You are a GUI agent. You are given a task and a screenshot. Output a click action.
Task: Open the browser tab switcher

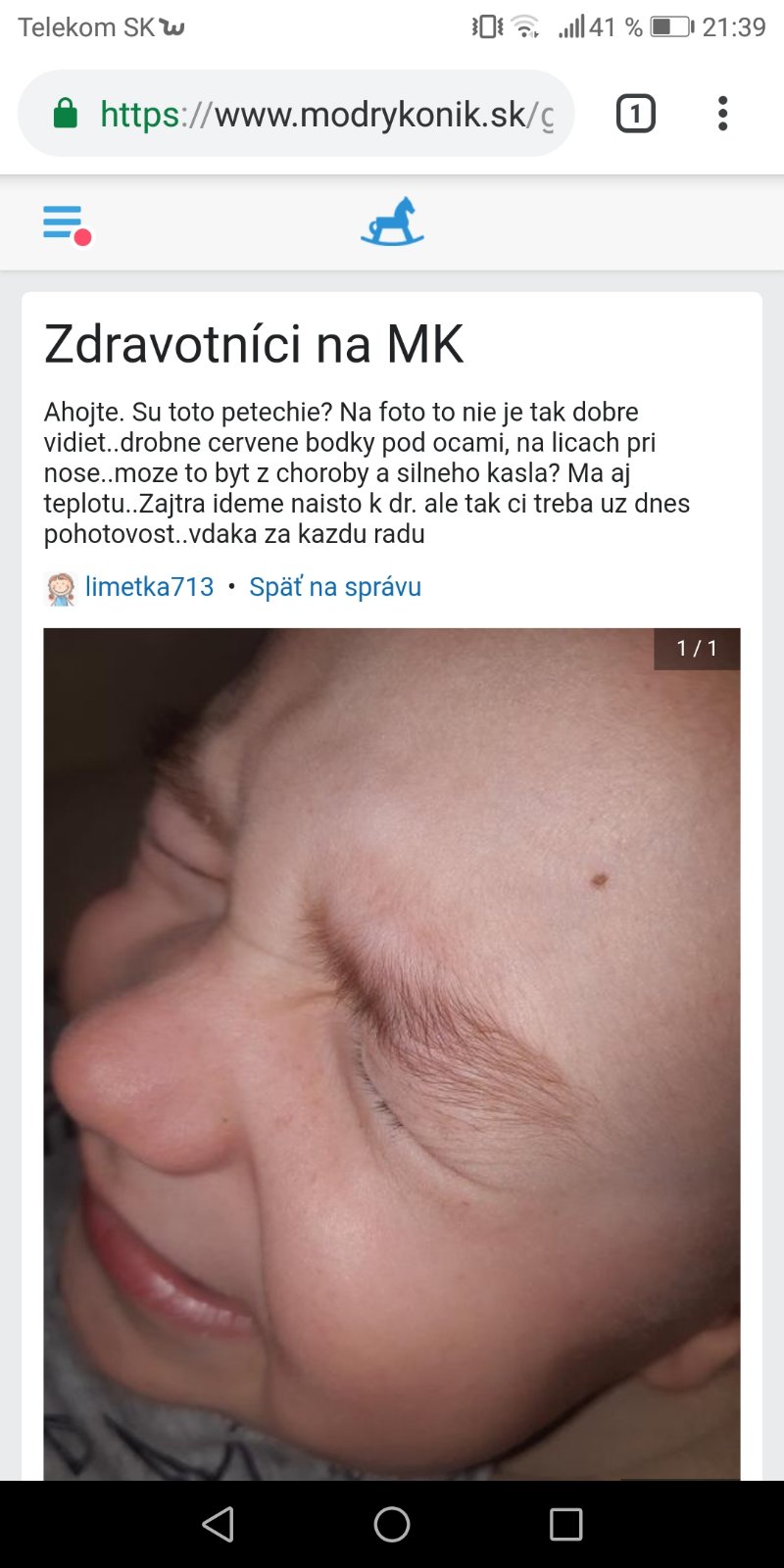(x=635, y=115)
